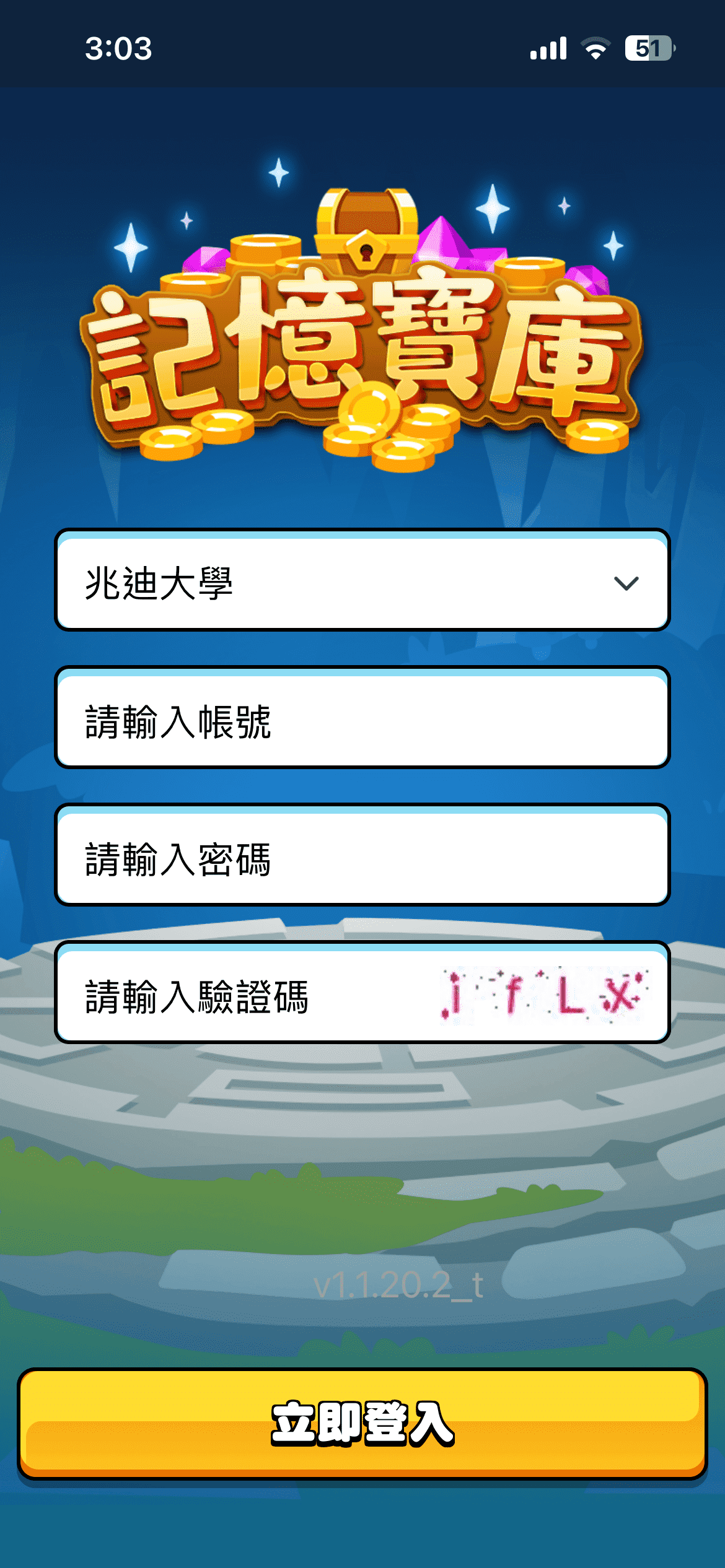Screen dimensions: 725x1568
Task: Focus the 請輸入密碼 password field
Action: click(x=362, y=858)
